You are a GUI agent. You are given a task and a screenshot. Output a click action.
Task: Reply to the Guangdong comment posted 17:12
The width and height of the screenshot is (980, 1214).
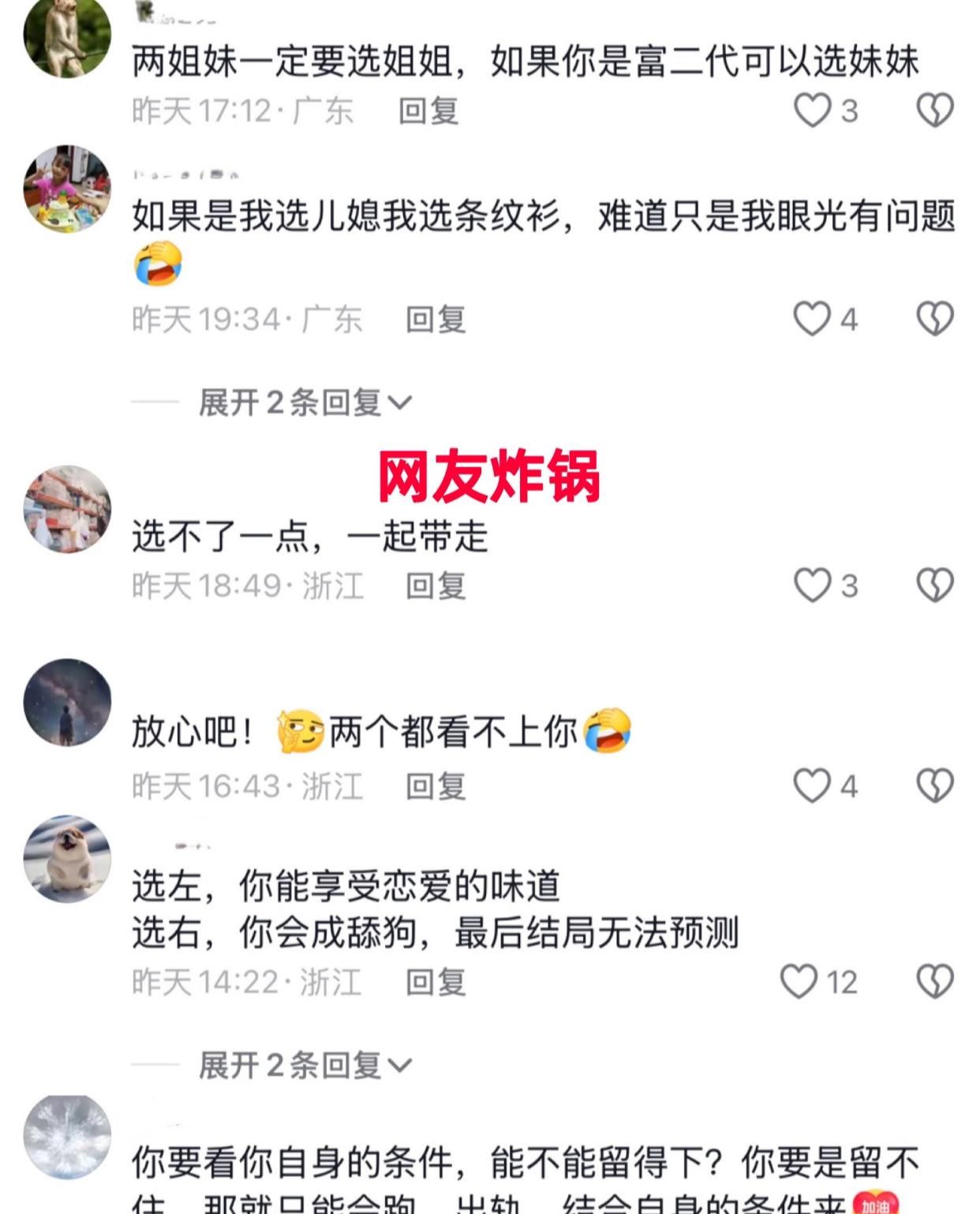(428, 111)
